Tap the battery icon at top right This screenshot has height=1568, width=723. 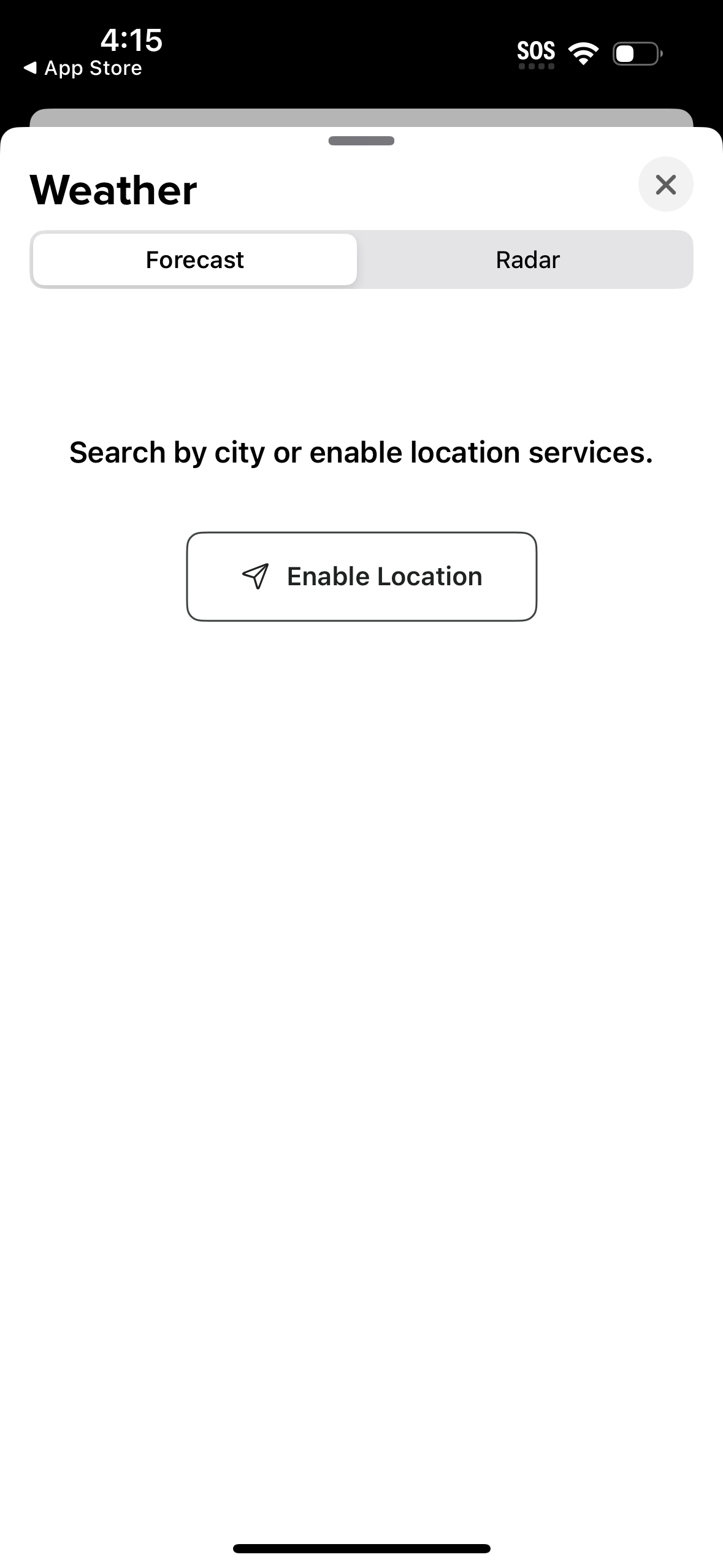point(636,54)
